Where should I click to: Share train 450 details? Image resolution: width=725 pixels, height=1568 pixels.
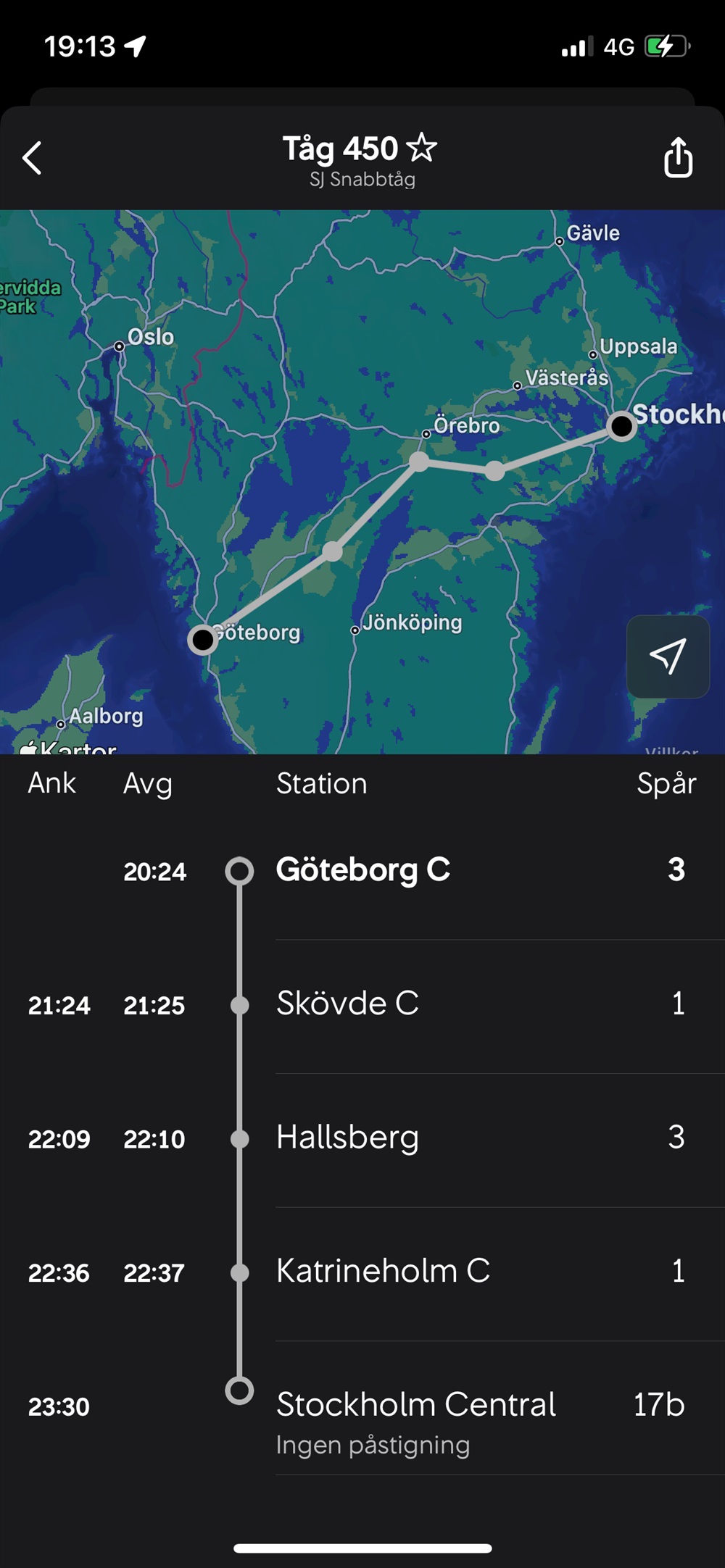pos(678,157)
